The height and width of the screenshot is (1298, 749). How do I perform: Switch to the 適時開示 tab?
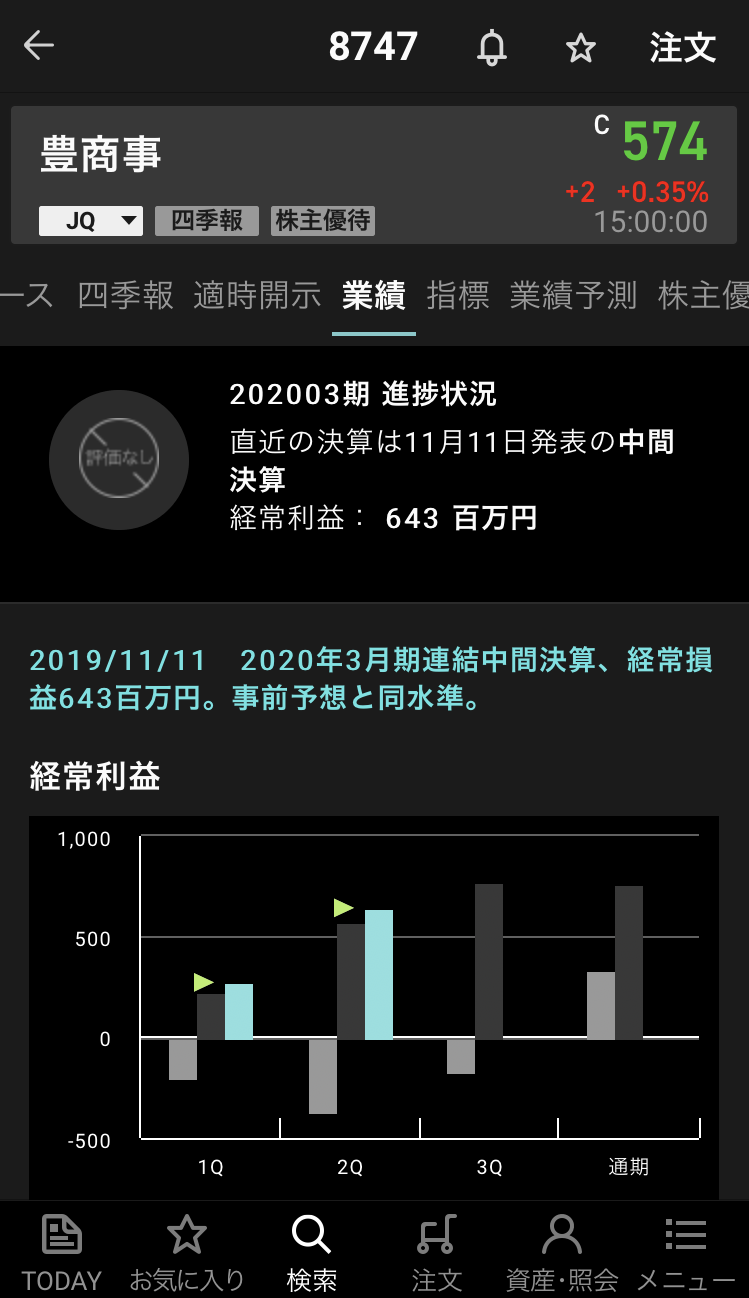click(257, 296)
